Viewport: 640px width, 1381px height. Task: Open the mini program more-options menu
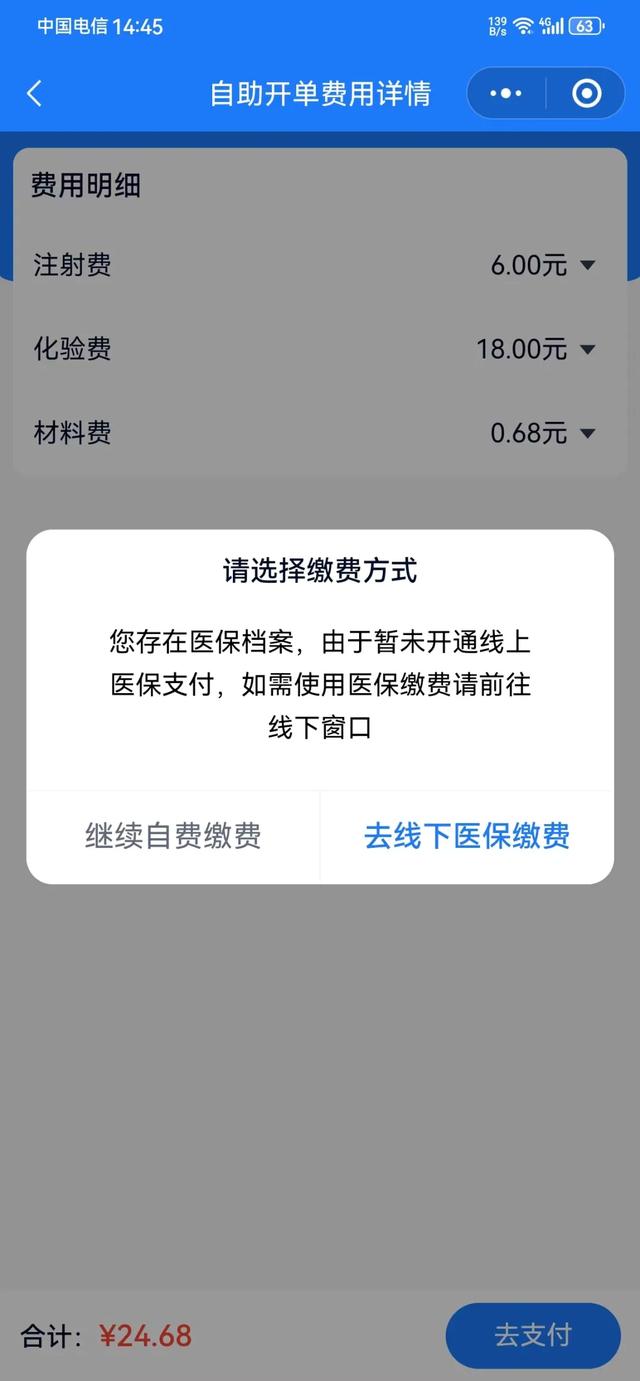(506, 94)
